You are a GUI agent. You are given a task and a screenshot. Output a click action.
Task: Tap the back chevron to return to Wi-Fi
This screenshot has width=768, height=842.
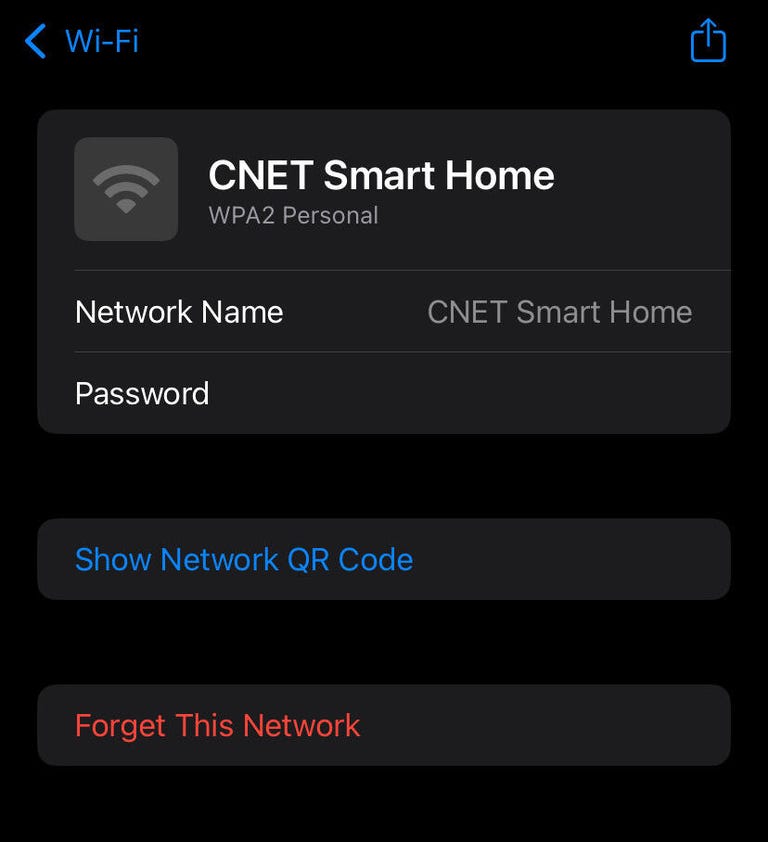tap(34, 40)
